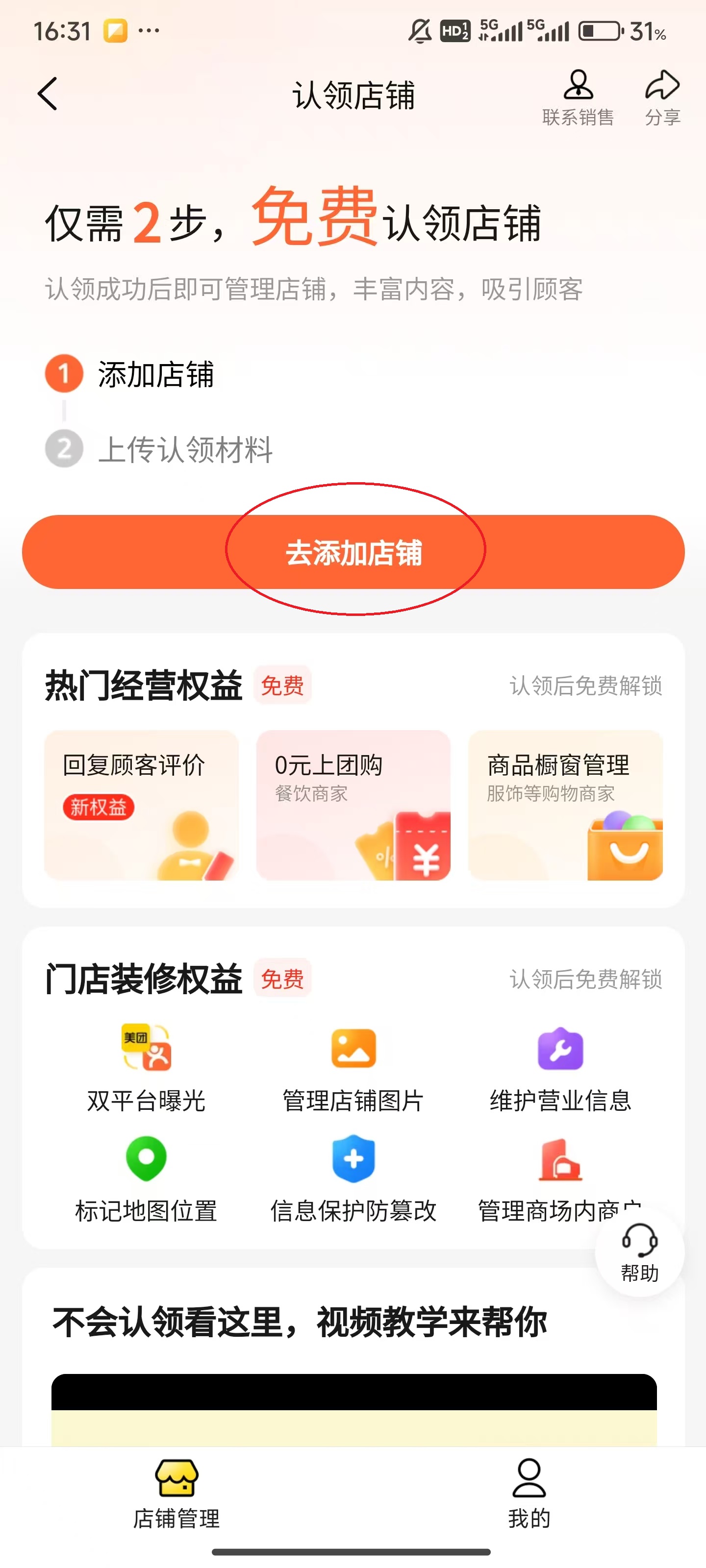Screen dimensions: 706x1568
Task: Share this page via 分享
Action: (x=662, y=98)
